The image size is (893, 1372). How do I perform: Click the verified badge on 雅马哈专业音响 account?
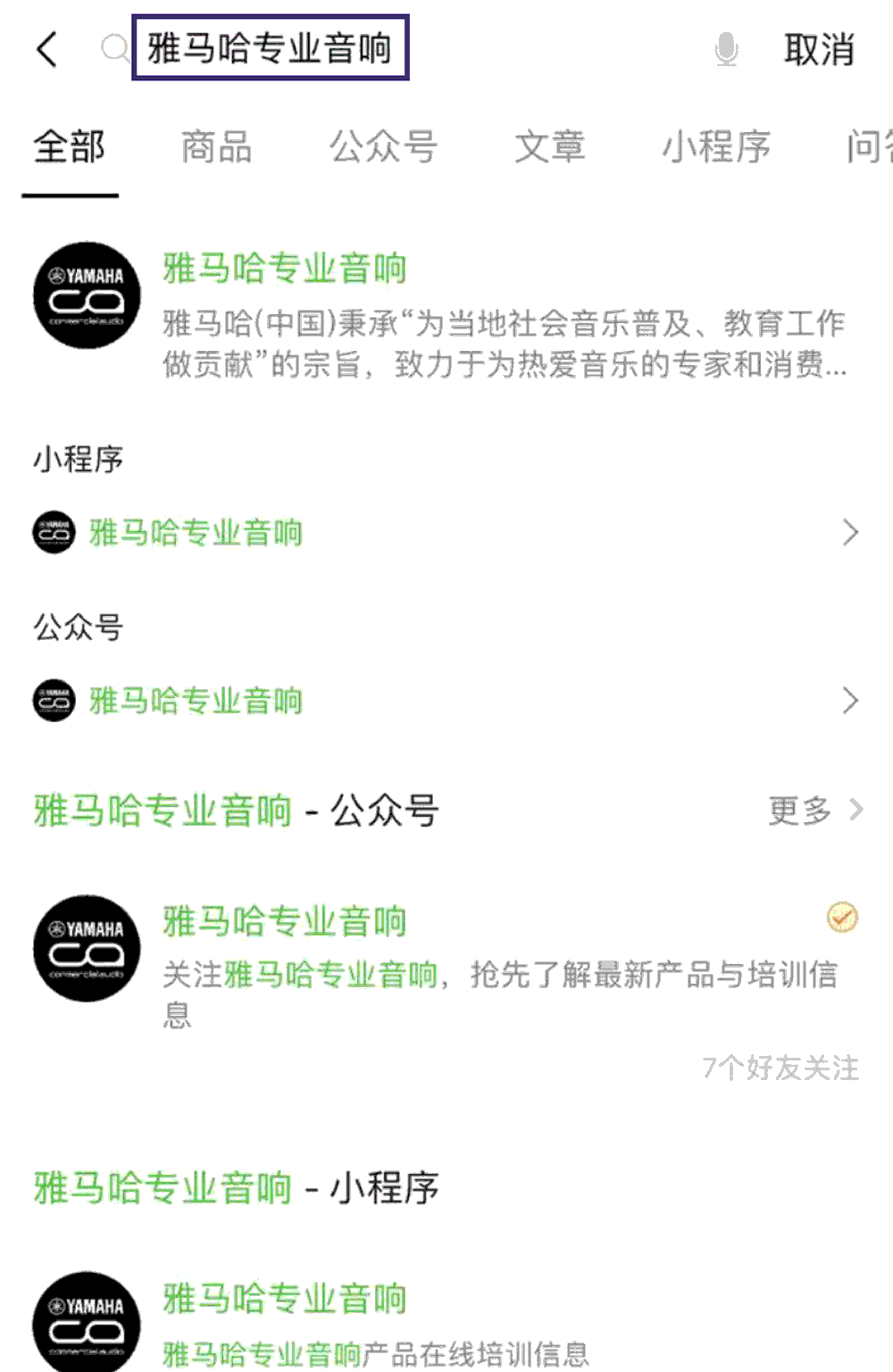click(x=840, y=918)
